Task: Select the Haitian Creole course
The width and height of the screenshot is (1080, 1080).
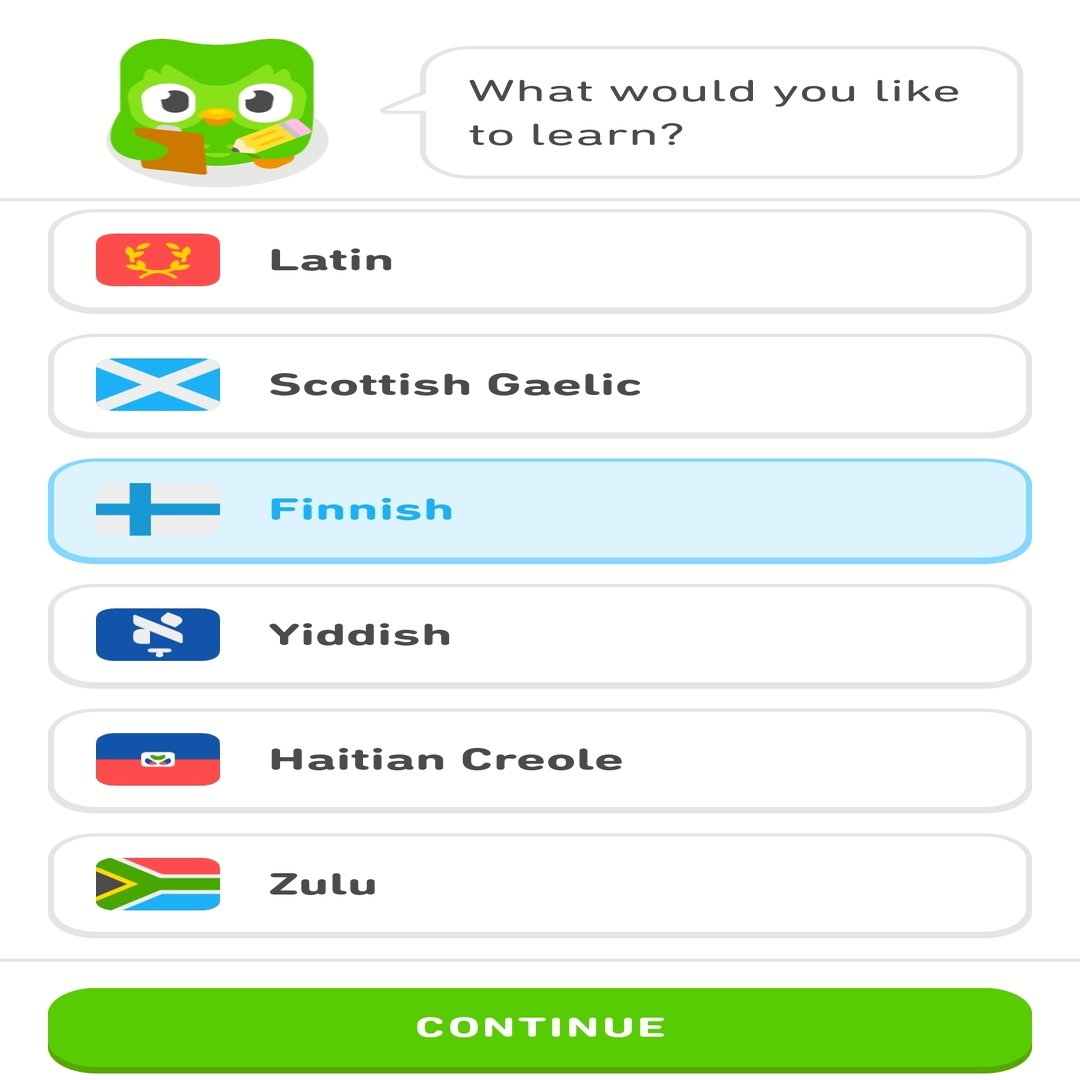Action: [539, 760]
